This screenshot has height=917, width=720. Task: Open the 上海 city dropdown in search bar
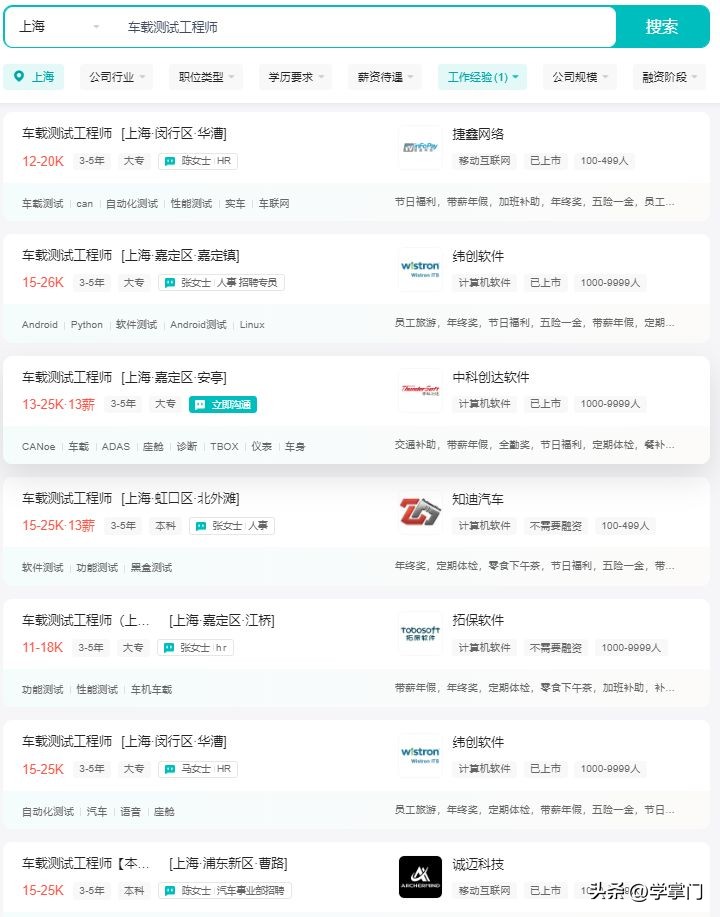tap(59, 27)
